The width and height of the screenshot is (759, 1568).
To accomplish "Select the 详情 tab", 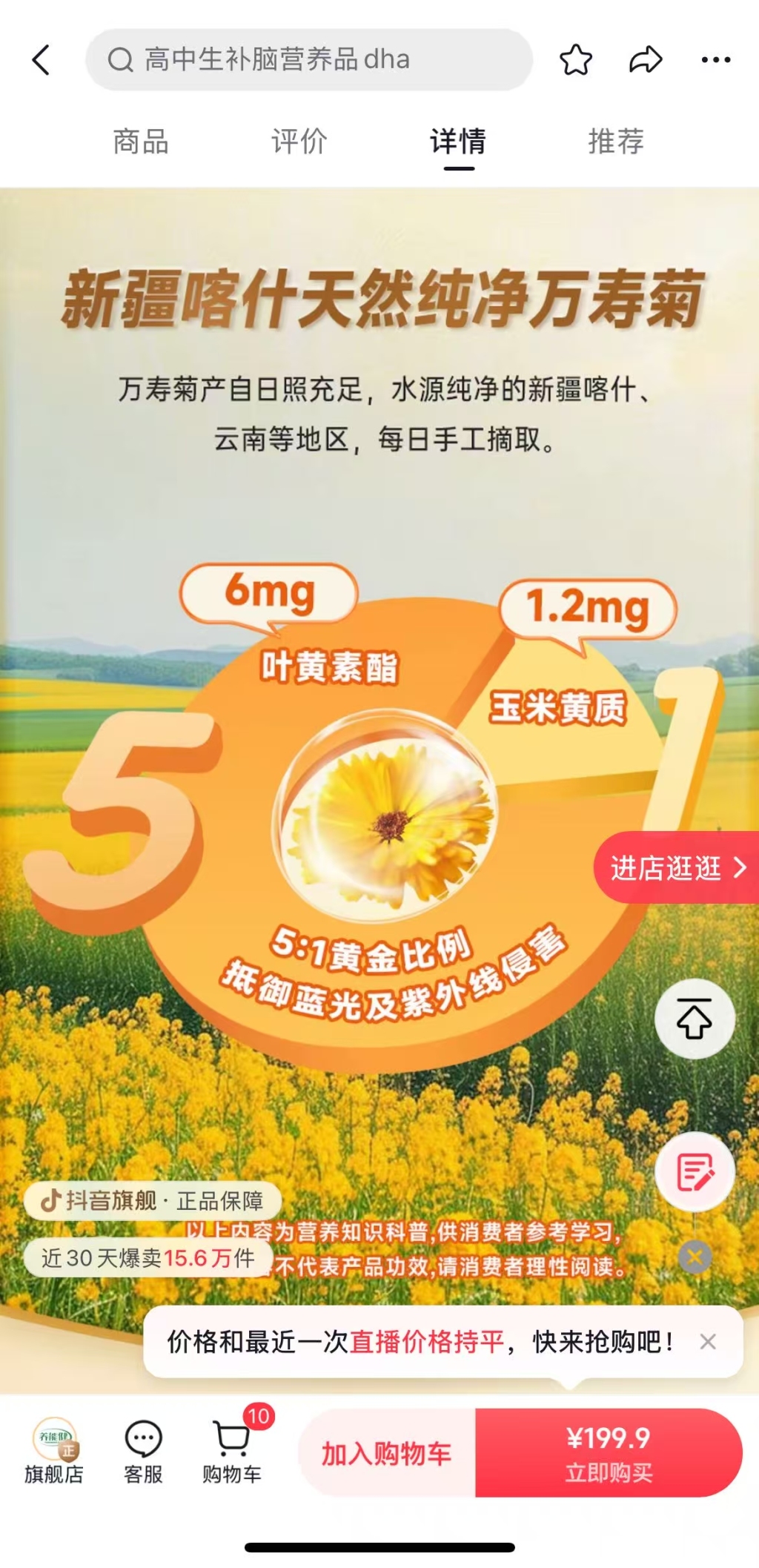I will tap(458, 141).
